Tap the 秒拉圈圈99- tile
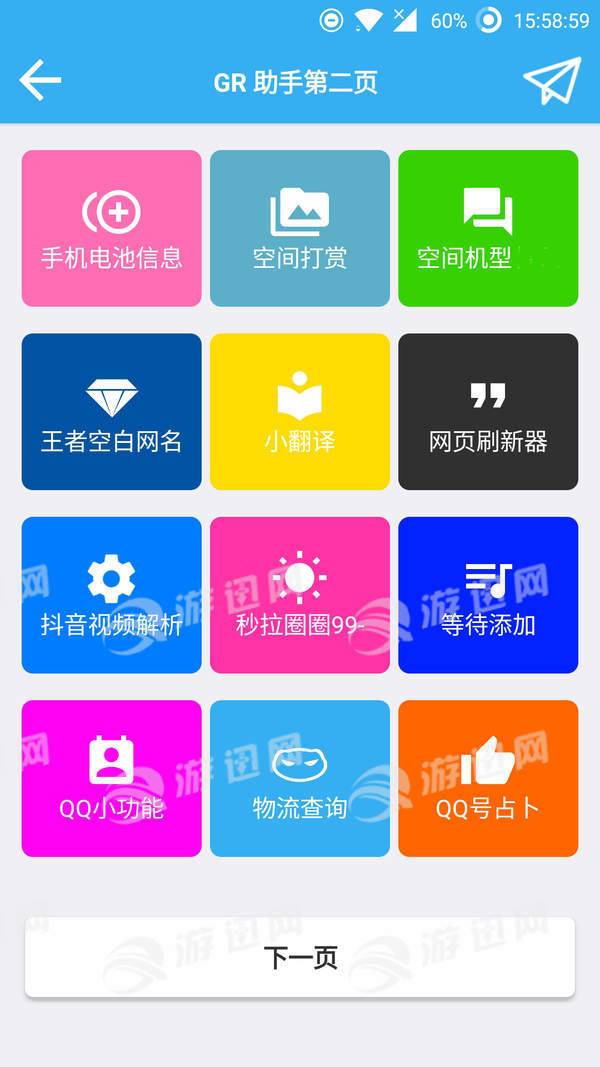 [299, 595]
